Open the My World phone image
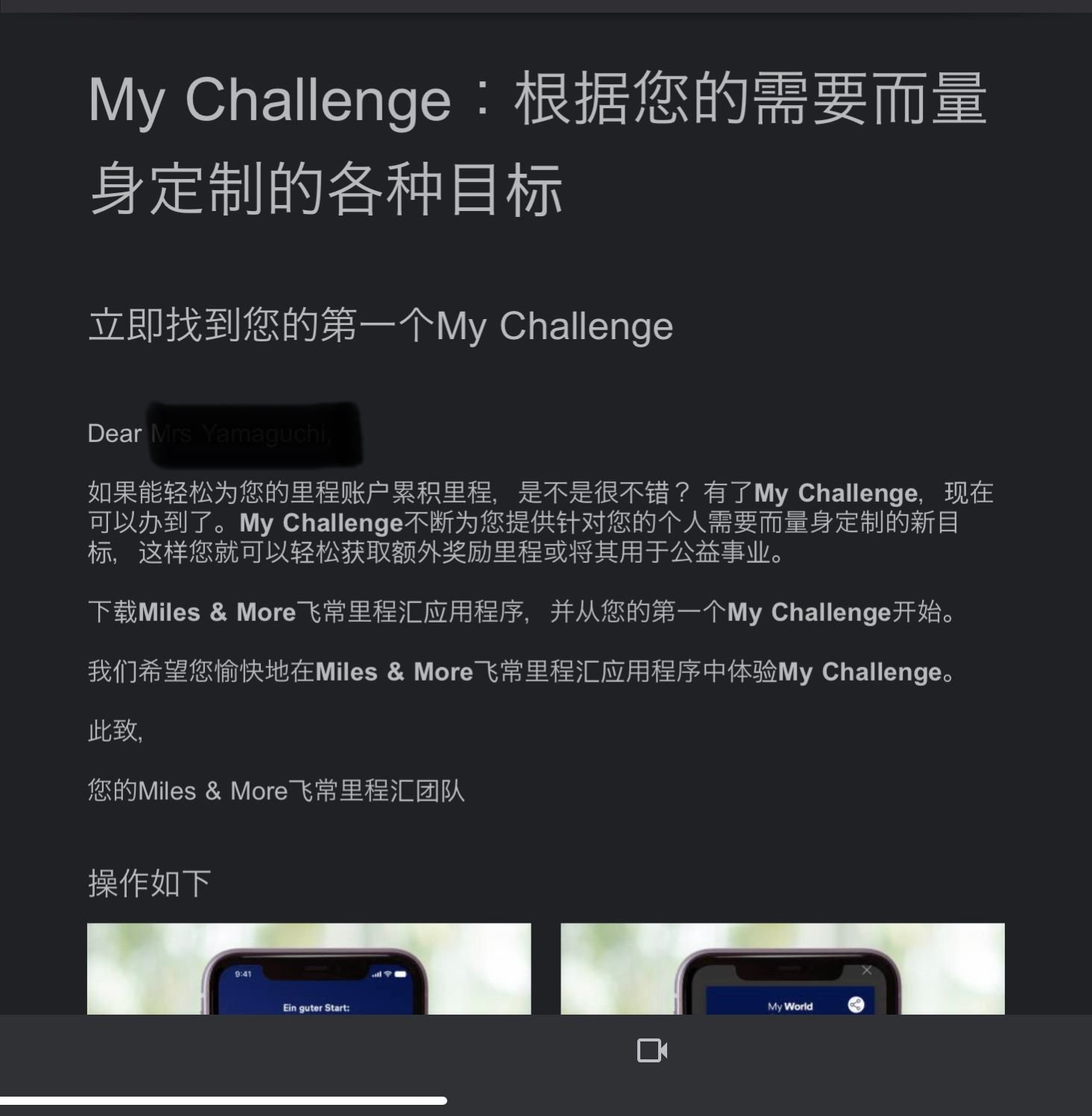Screen dimensions: 1092x1116 tap(782, 969)
